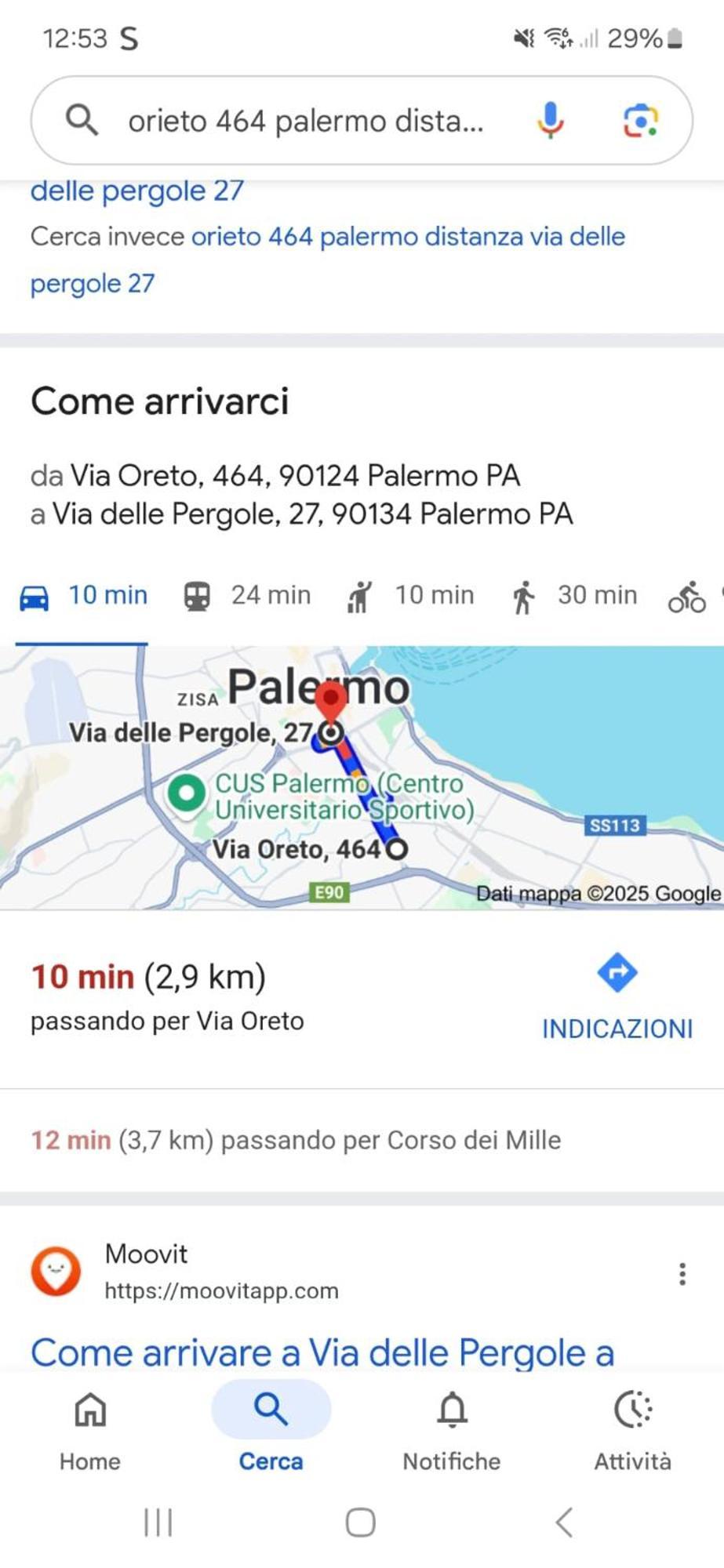Select the cycling travel mode

pyautogui.click(x=687, y=597)
